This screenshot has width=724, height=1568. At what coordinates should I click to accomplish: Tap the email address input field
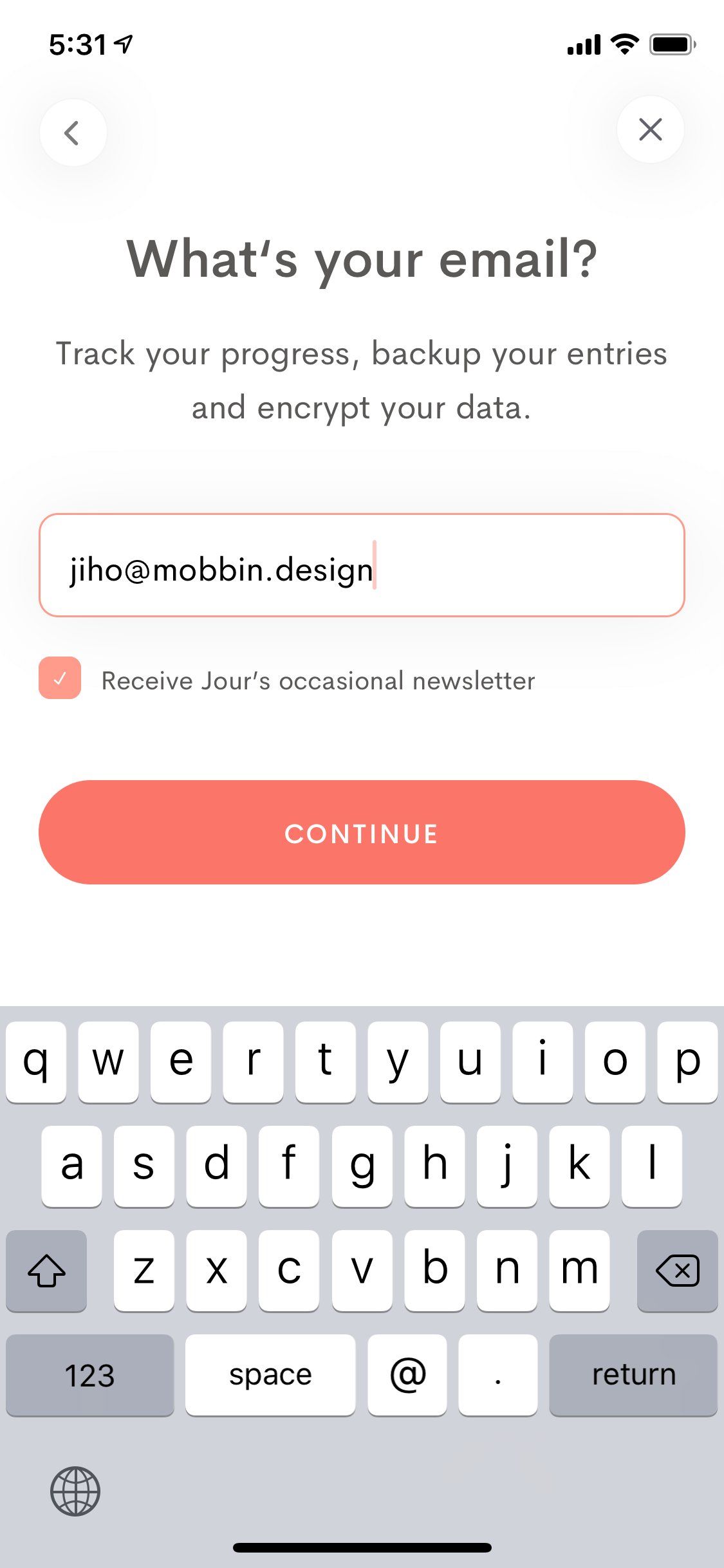coord(362,565)
